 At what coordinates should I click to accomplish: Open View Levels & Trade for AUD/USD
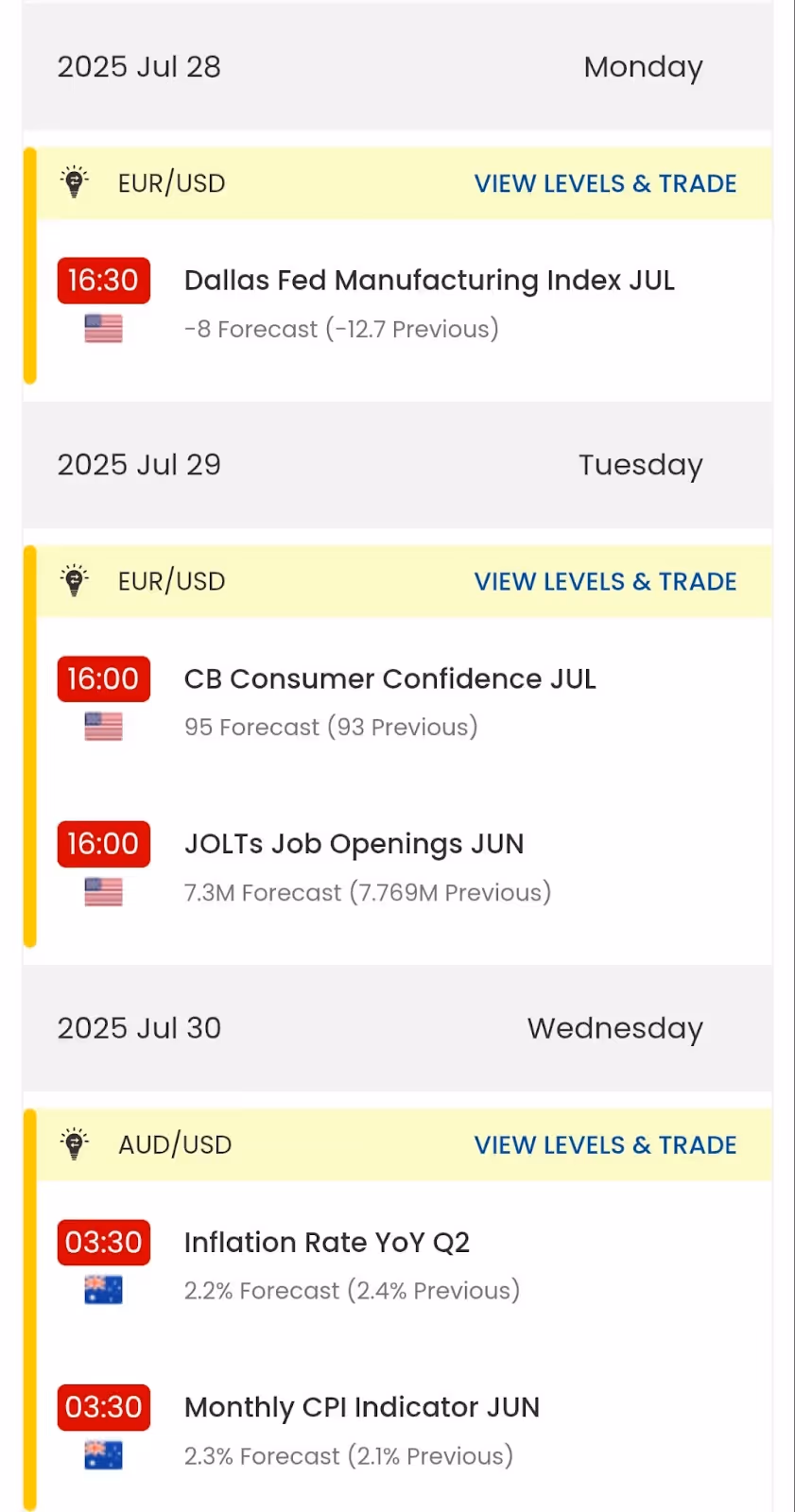605,1144
